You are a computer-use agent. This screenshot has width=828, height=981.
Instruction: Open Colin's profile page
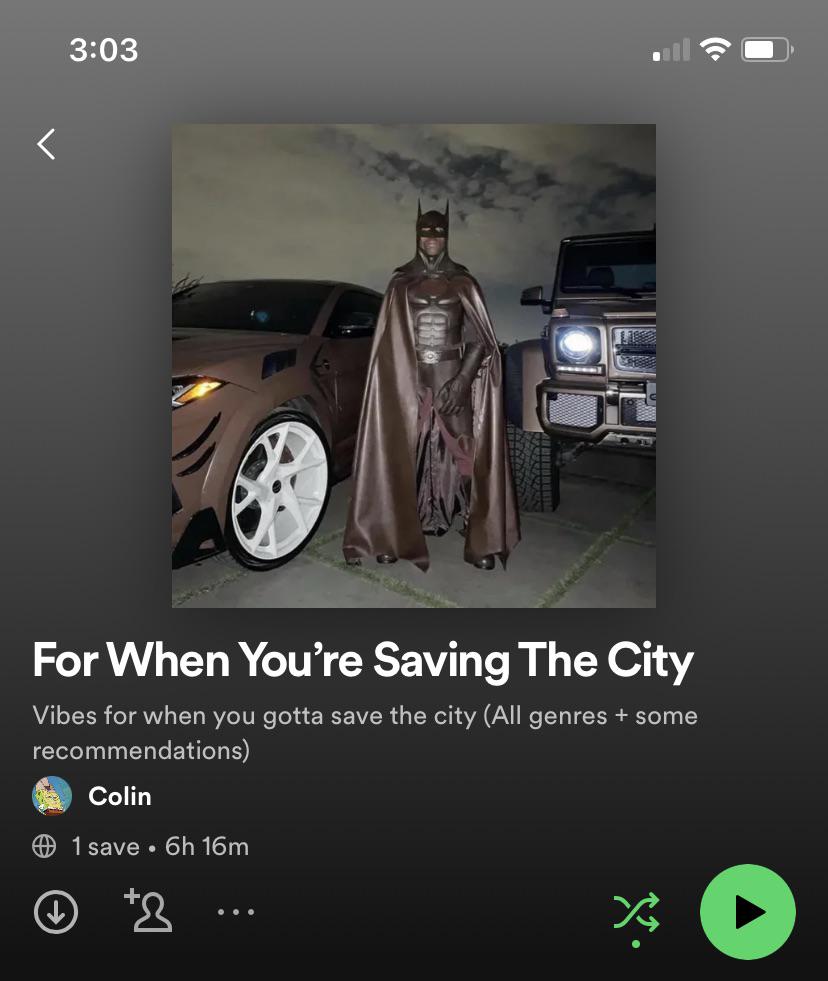point(119,796)
